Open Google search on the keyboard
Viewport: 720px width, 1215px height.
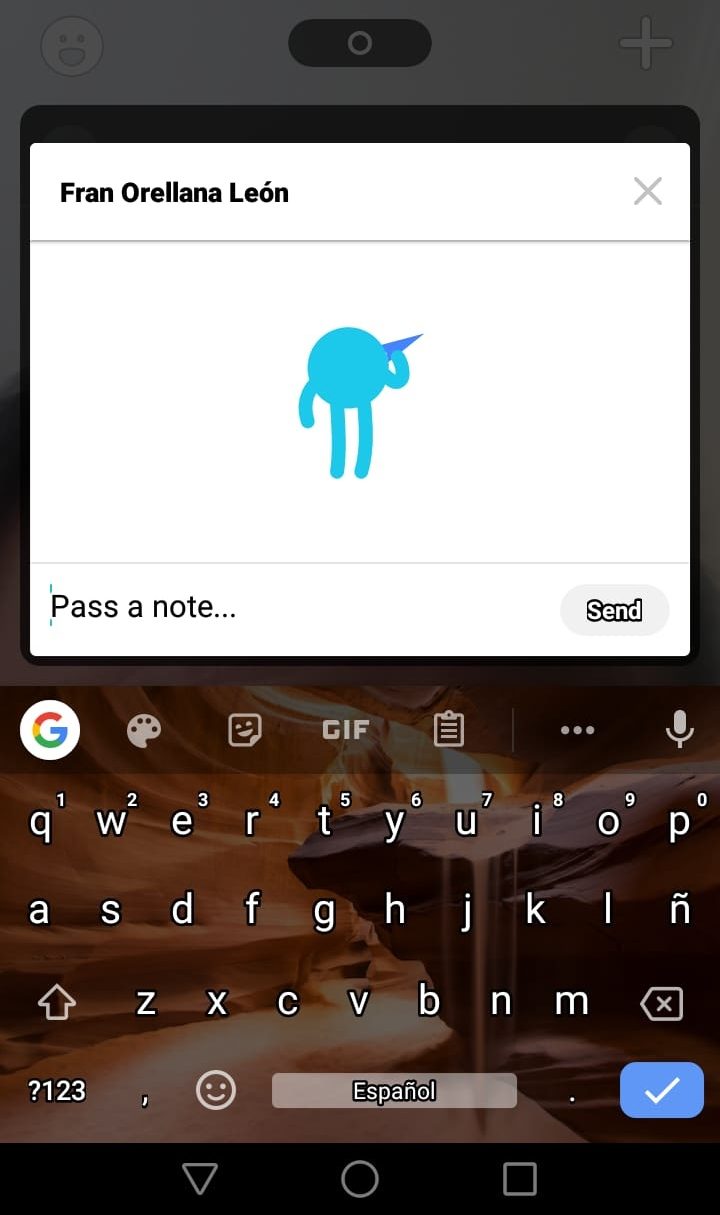(50, 730)
